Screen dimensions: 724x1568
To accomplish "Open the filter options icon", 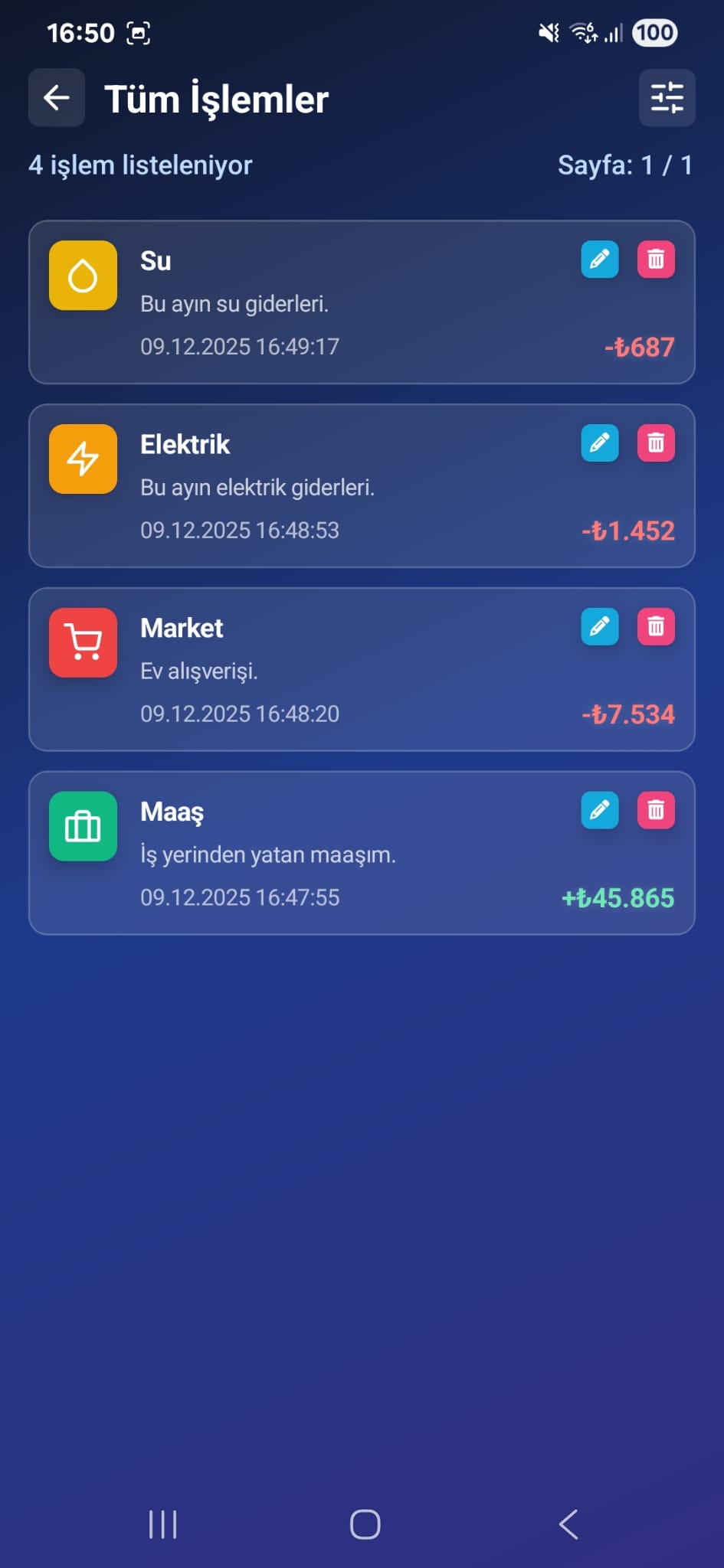I will point(667,98).
